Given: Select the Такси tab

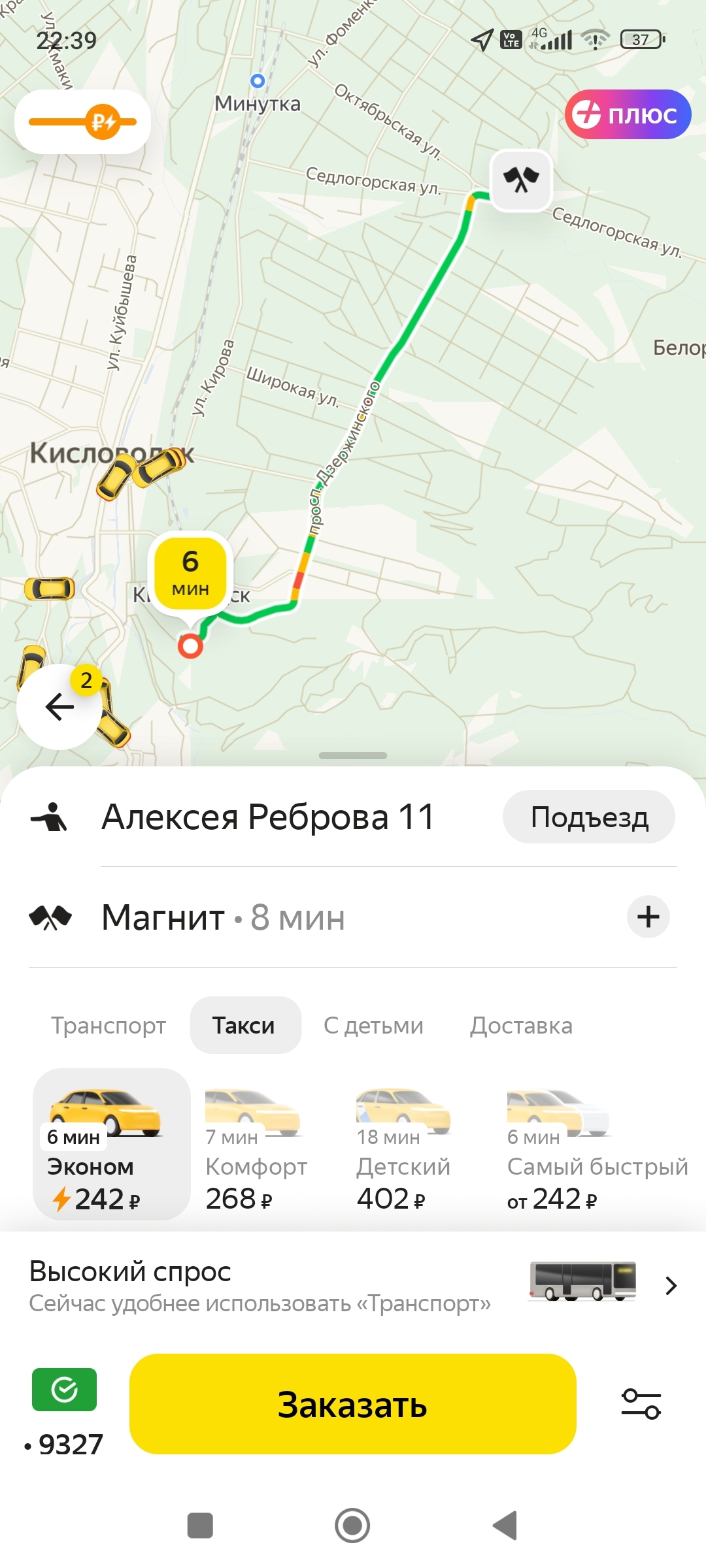Looking at the screenshot, I should (244, 1026).
